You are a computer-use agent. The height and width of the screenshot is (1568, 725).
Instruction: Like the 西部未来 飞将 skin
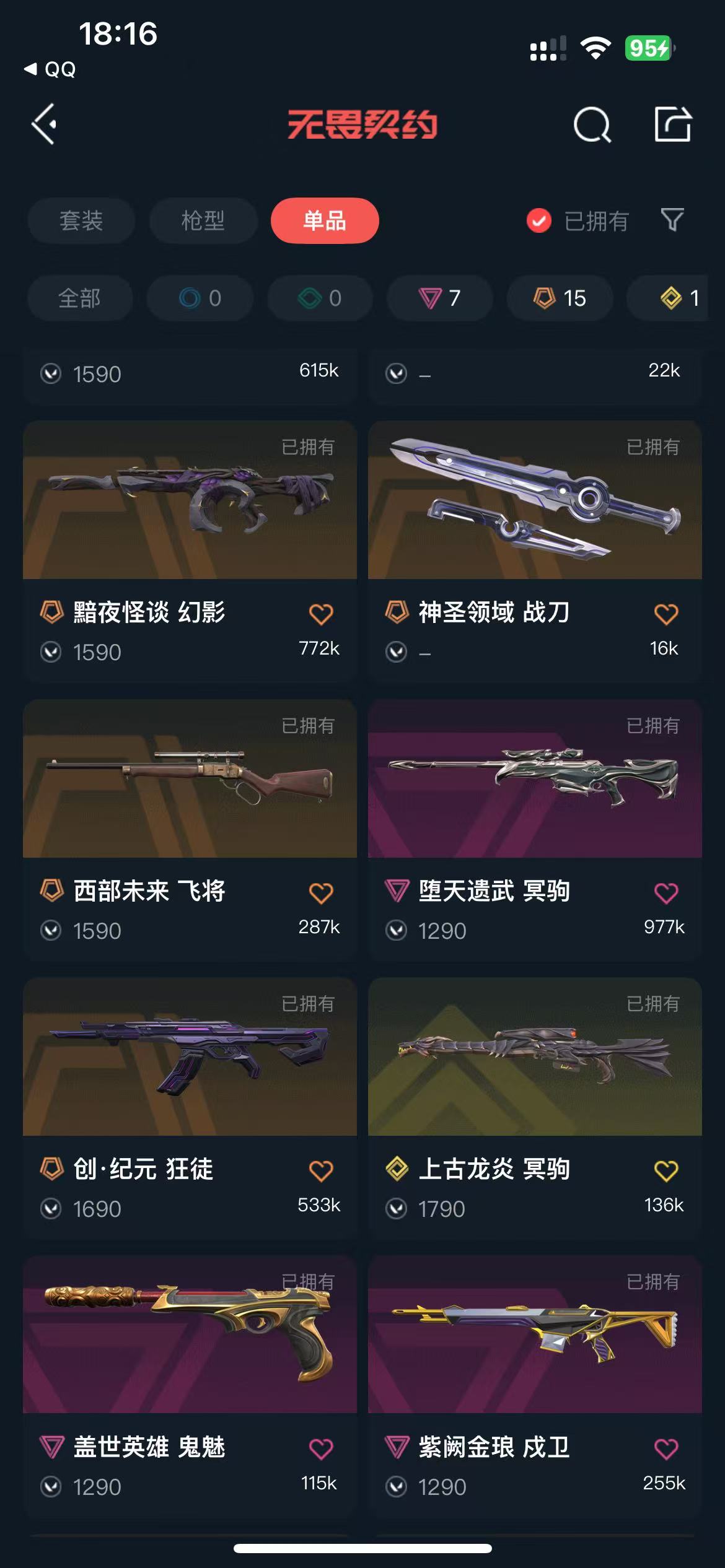coord(321,892)
